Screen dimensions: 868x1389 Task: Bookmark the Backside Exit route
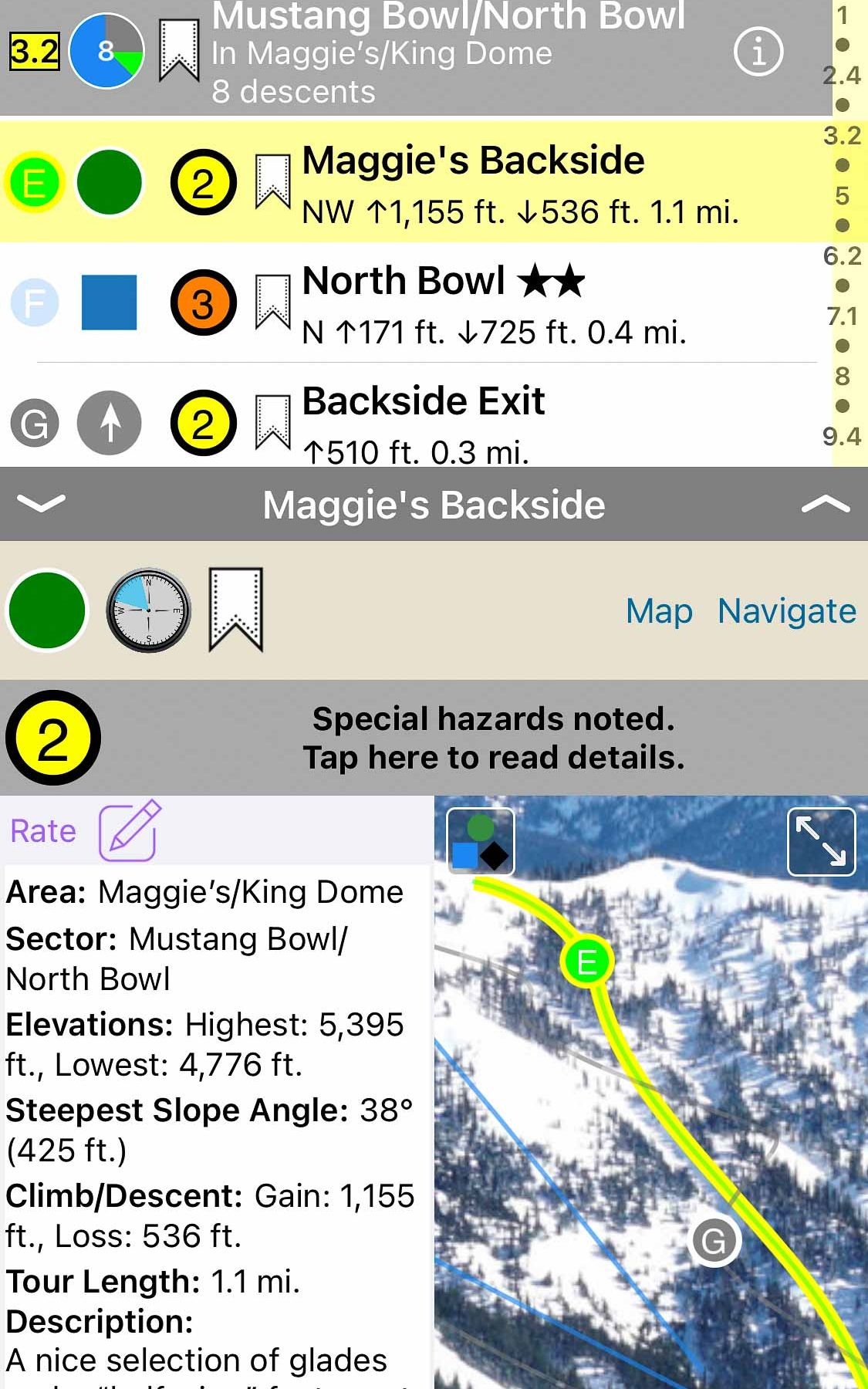click(272, 422)
